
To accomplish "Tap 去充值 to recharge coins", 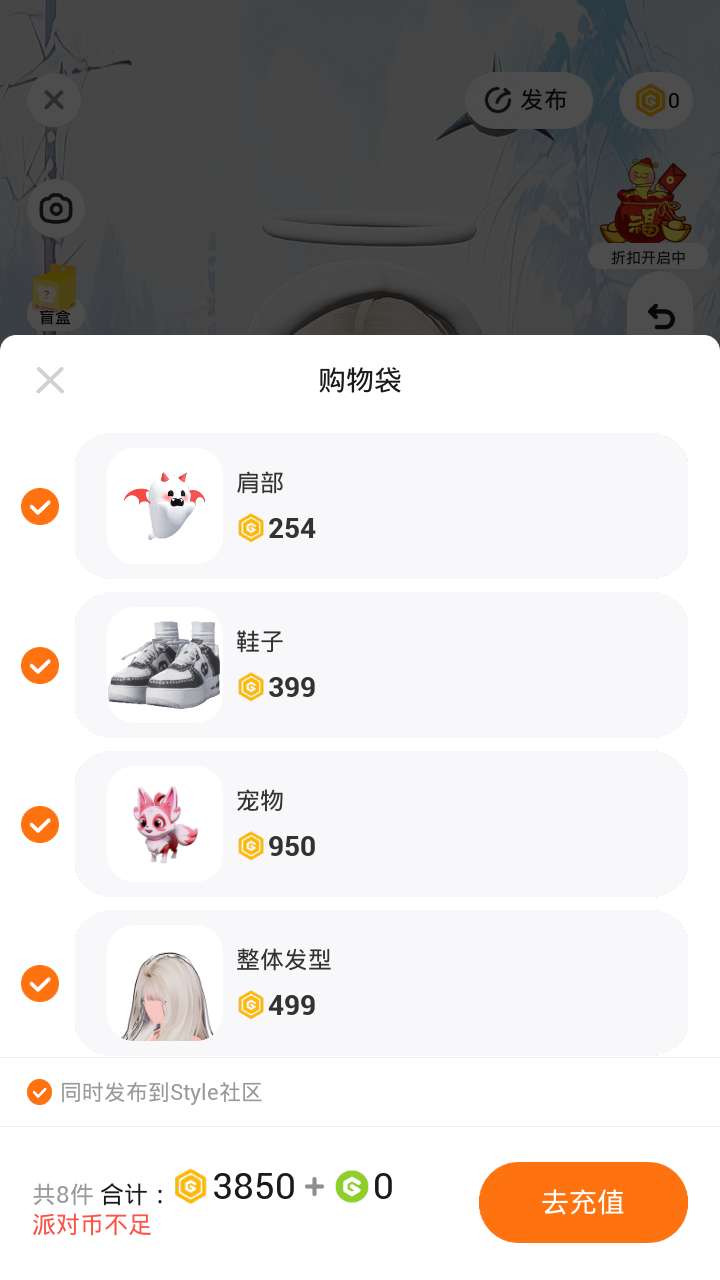I will tap(583, 1202).
